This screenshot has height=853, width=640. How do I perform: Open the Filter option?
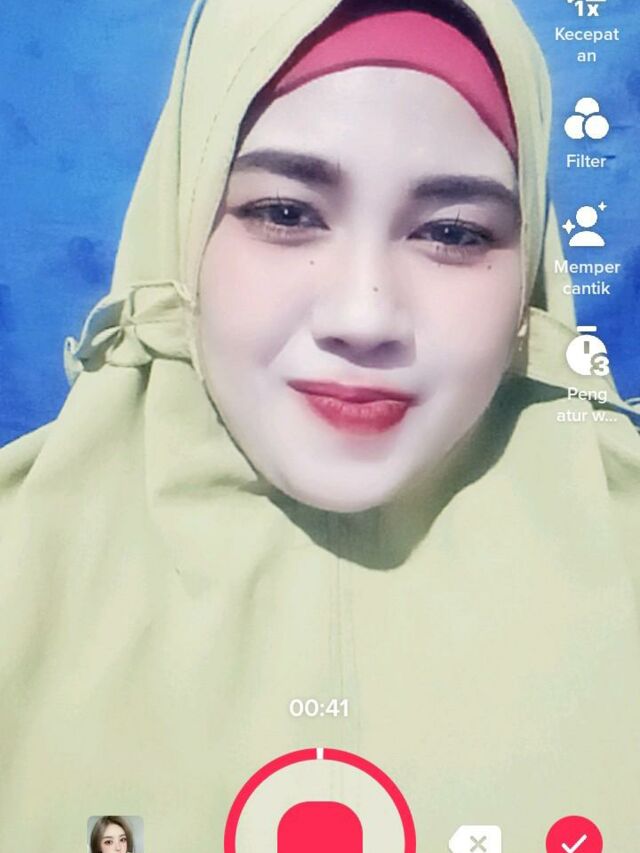click(x=586, y=133)
